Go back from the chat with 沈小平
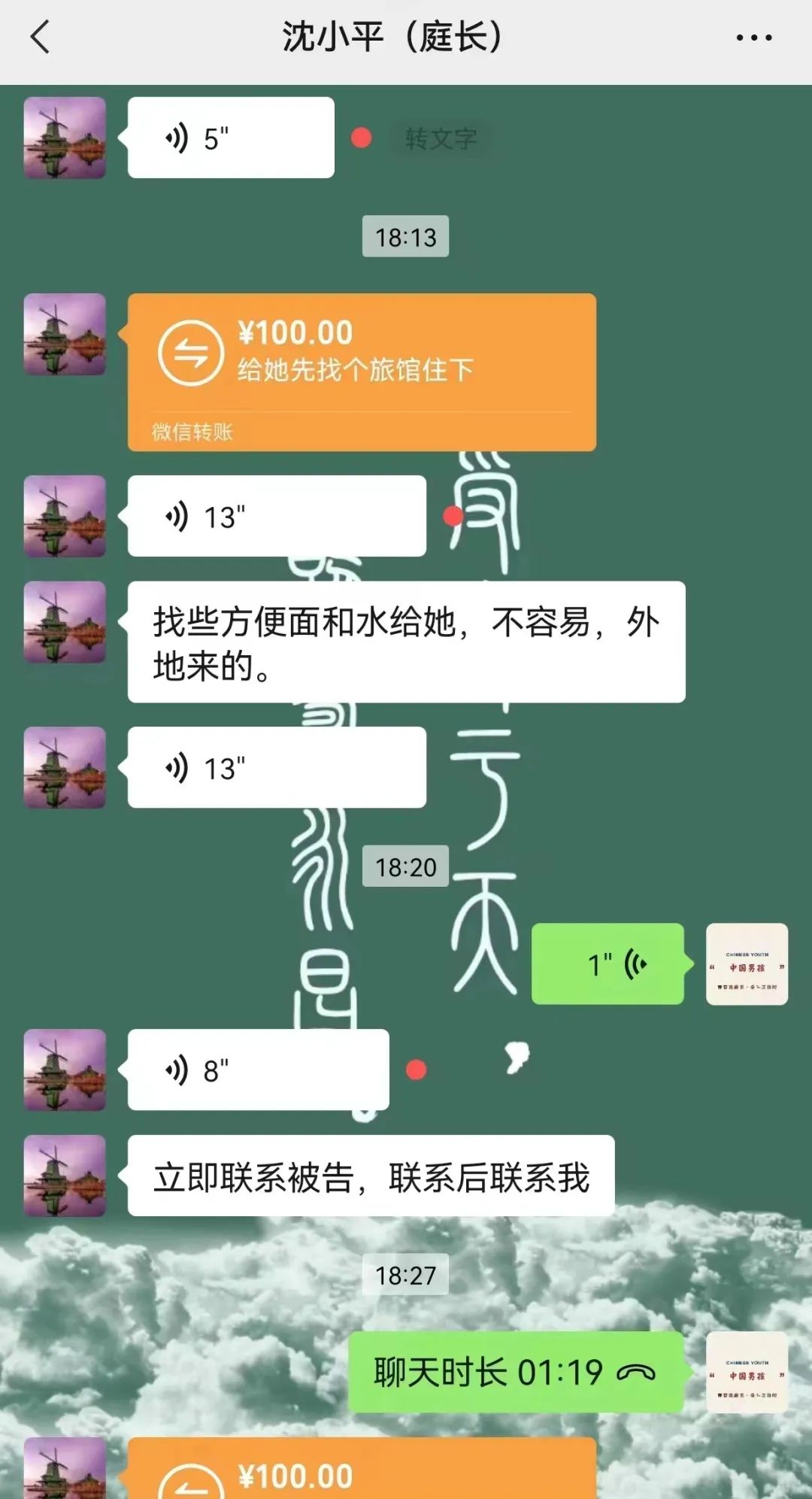Screen dimensions: 812x1499 coord(40,37)
